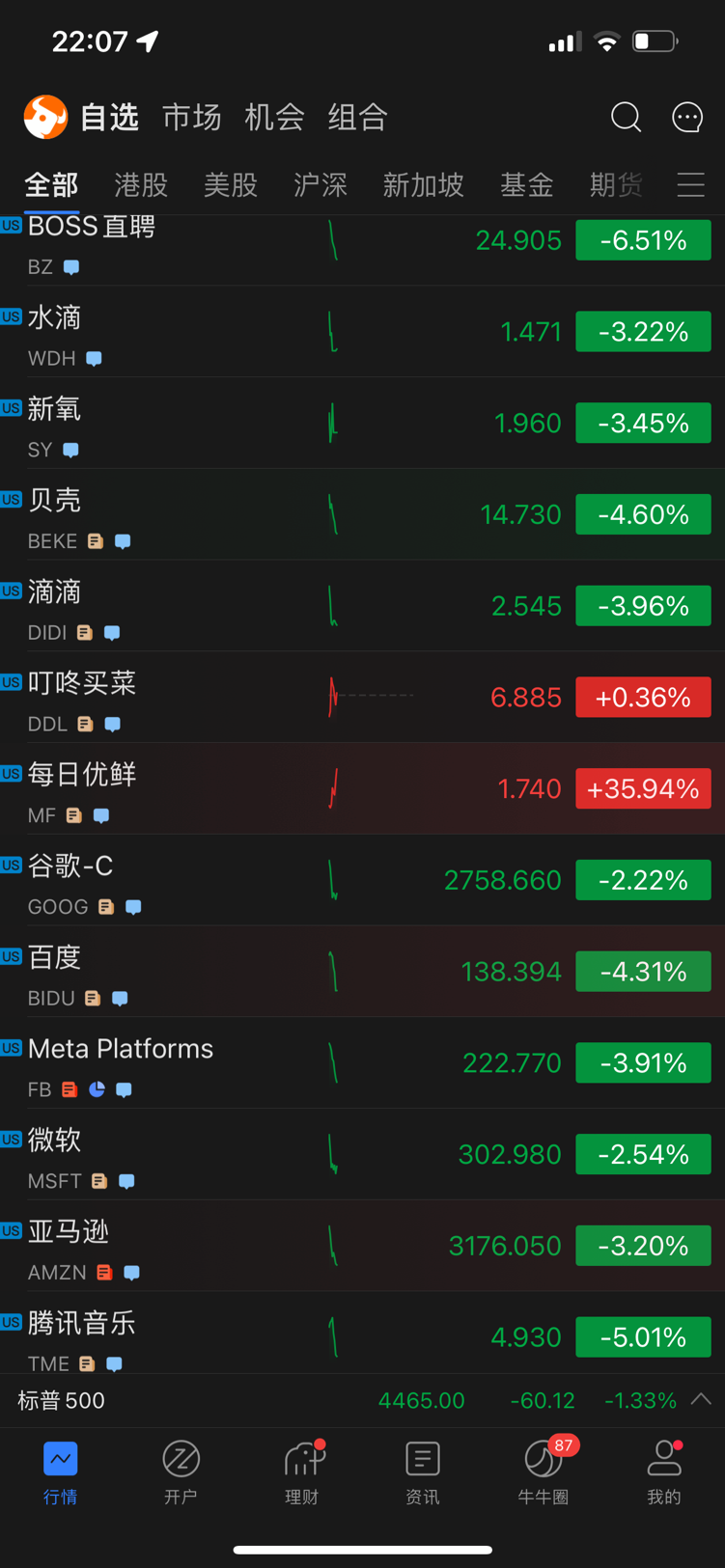
Task: Switch to the 机会 top tab
Action: pos(275,118)
